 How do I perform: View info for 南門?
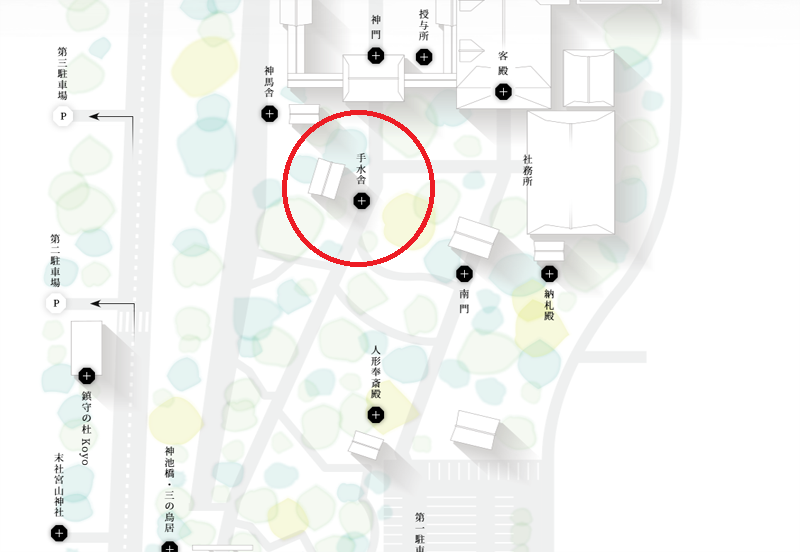(464, 273)
